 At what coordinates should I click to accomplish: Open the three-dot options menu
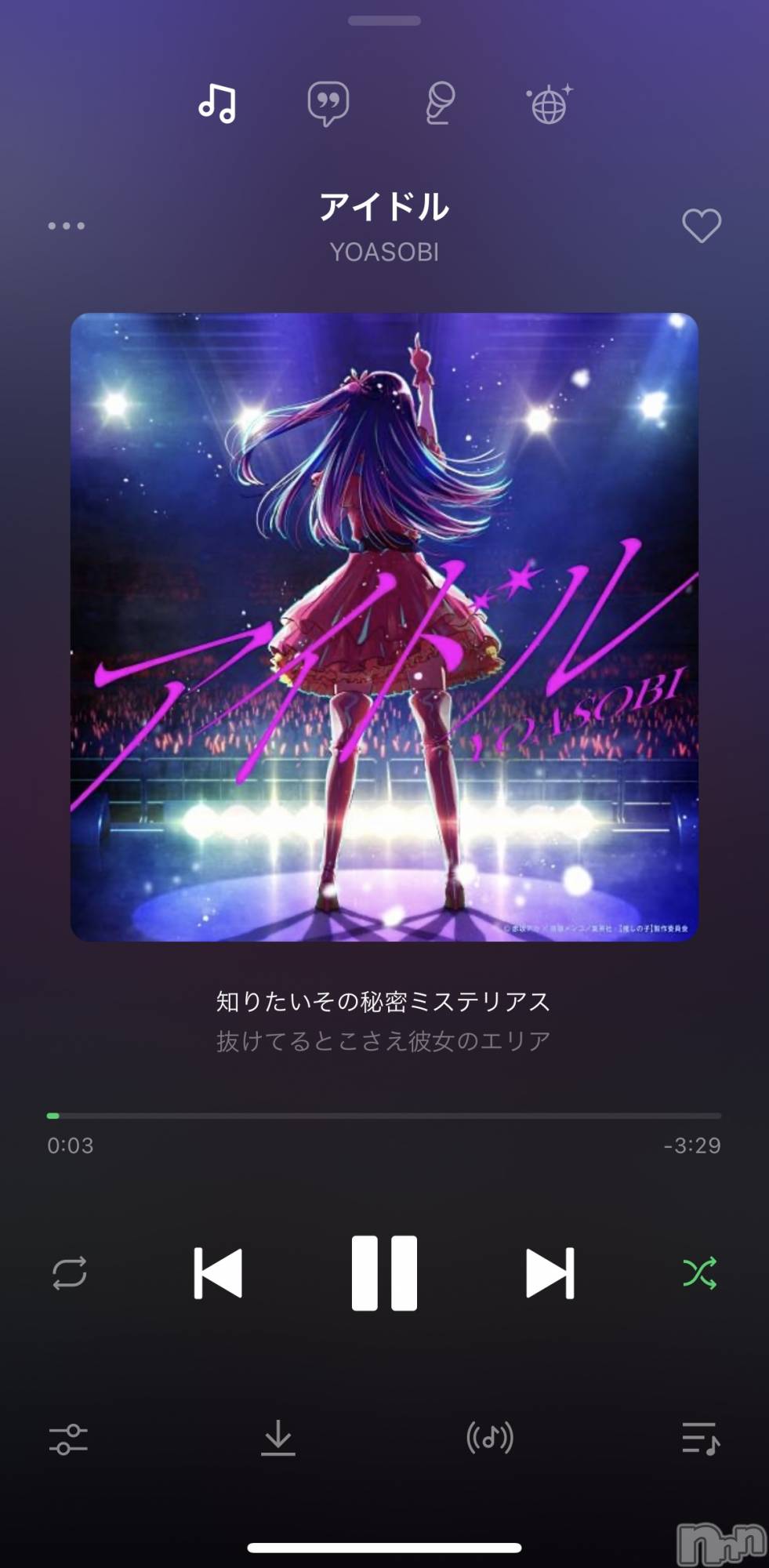tap(66, 226)
